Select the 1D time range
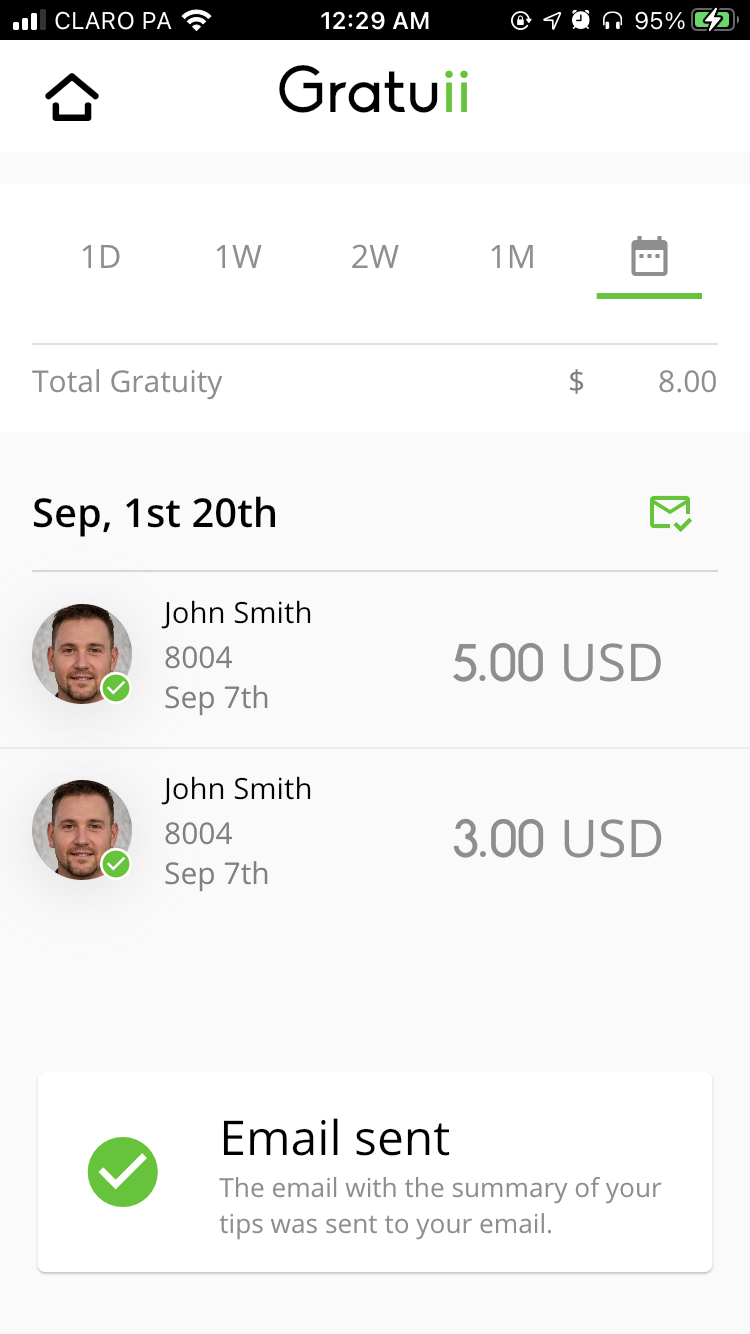Viewport: 750px width, 1334px height. pyautogui.click(x=100, y=257)
